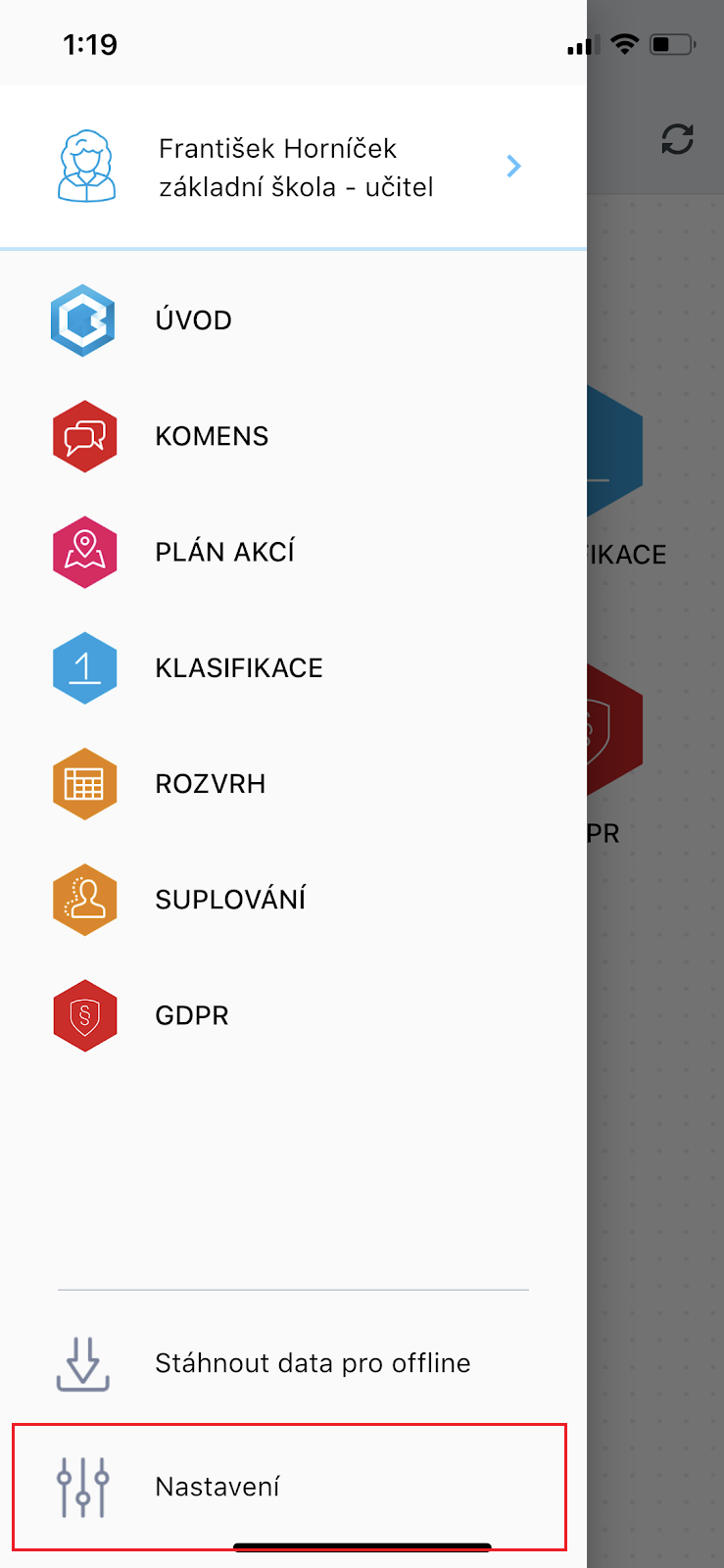View the ROZVRH timetable
724x1568 pixels.
(210, 784)
